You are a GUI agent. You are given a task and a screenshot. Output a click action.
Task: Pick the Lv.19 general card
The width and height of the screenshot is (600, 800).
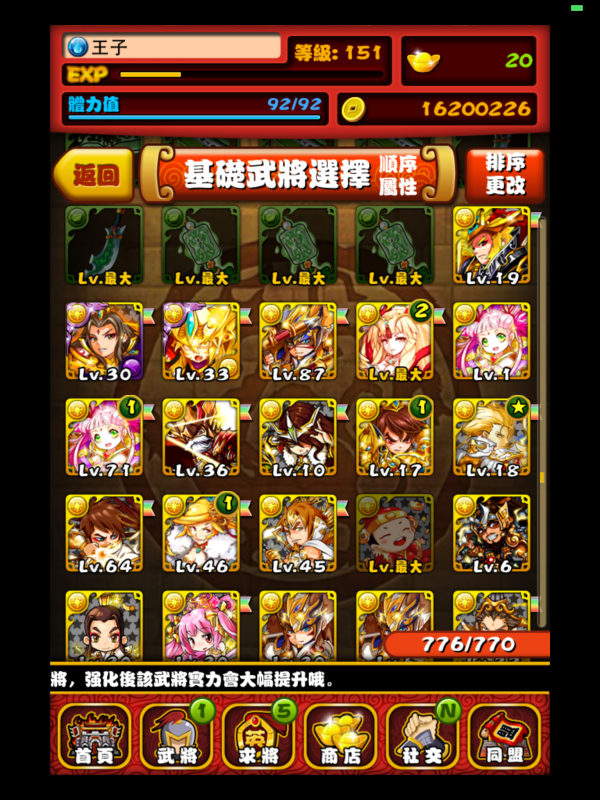[x=491, y=245]
